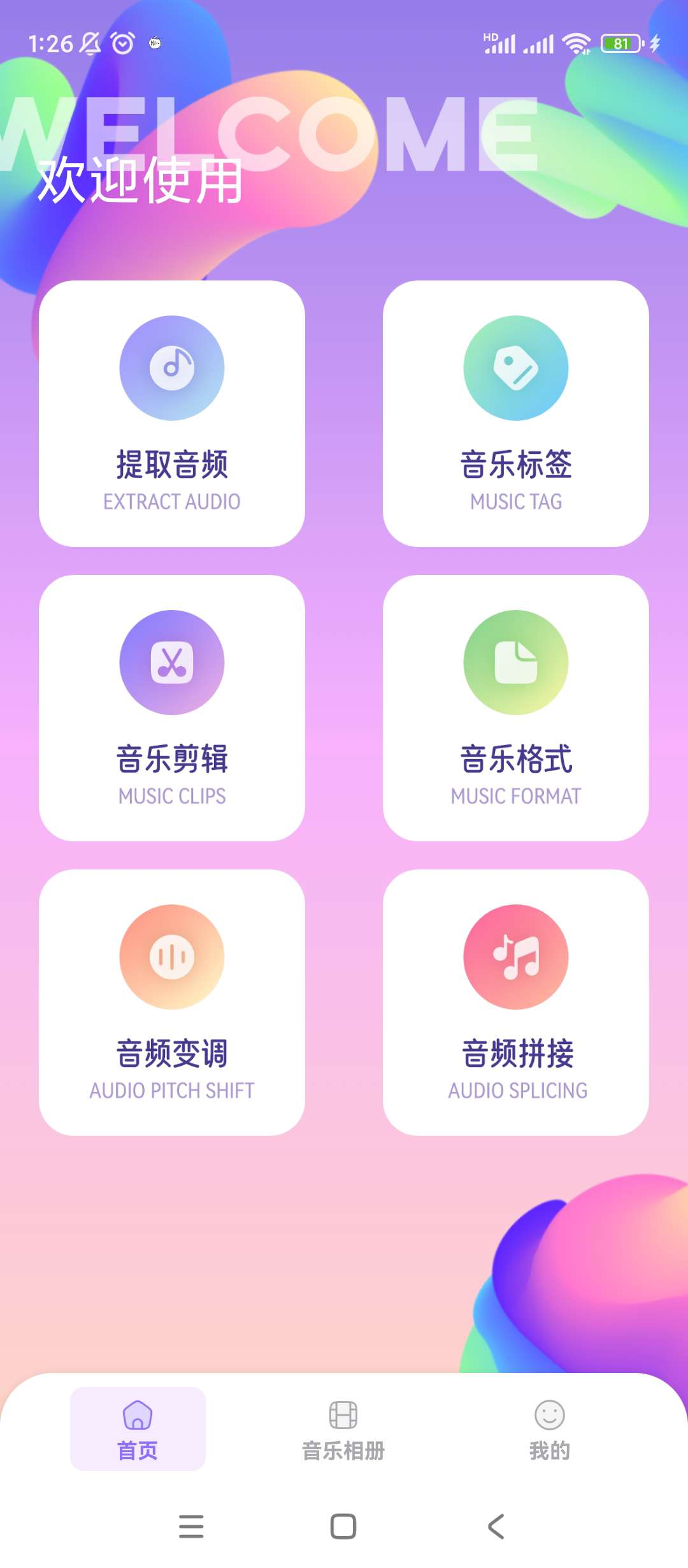Choose the 音频变调 Audio Pitch Shift card
The image size is (688, 1568).
pos(172,1002)
